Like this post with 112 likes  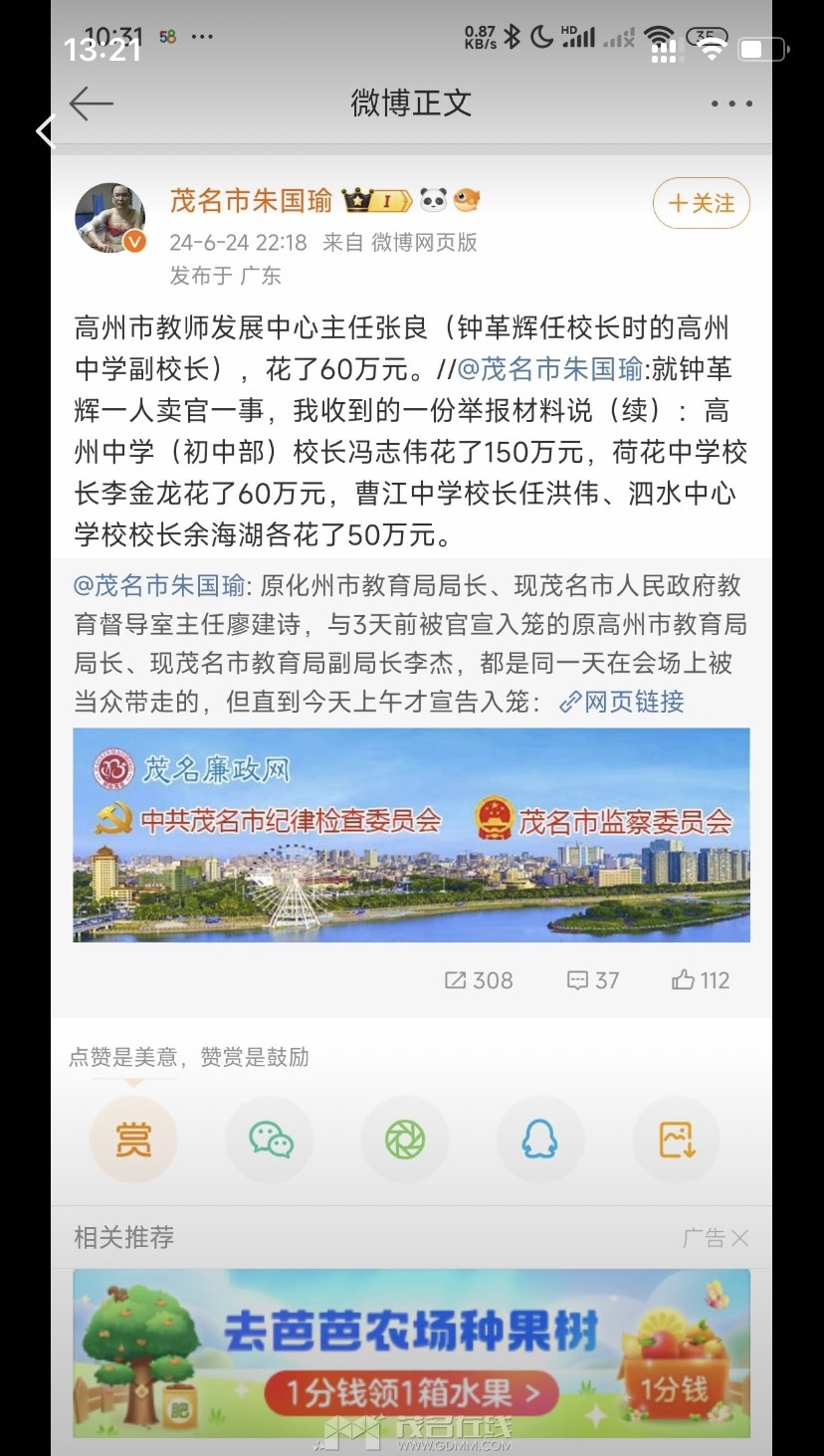pyautogui.click(x=702, y=980)
